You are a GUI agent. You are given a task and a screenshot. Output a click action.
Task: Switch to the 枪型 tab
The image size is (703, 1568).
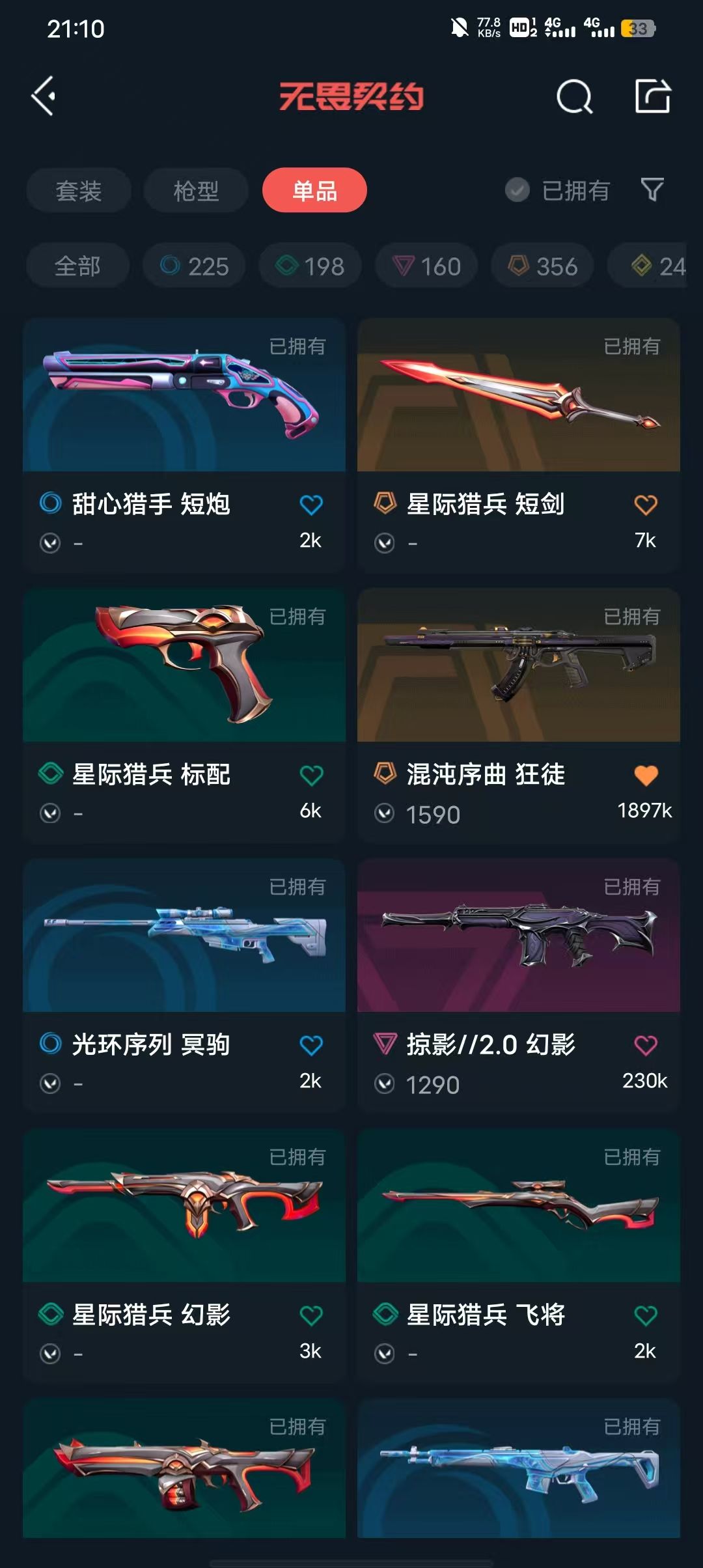coord(196,190)
